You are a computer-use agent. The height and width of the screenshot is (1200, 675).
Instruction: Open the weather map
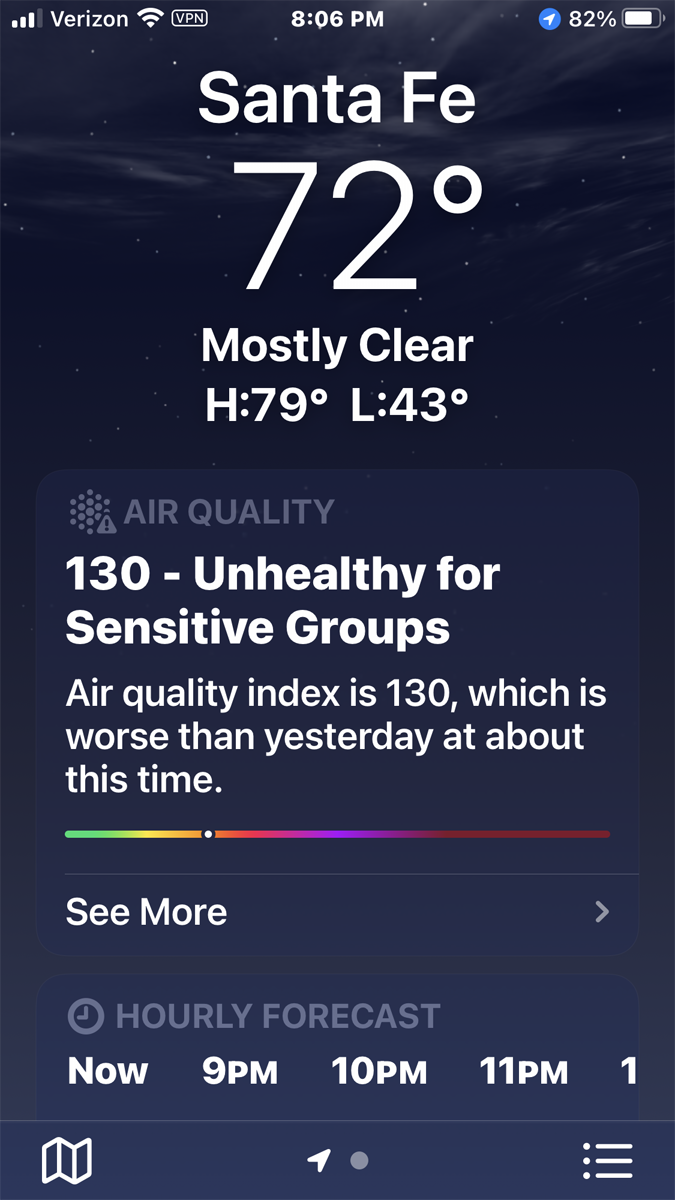pyautogui.click(x=67, y=1161)
